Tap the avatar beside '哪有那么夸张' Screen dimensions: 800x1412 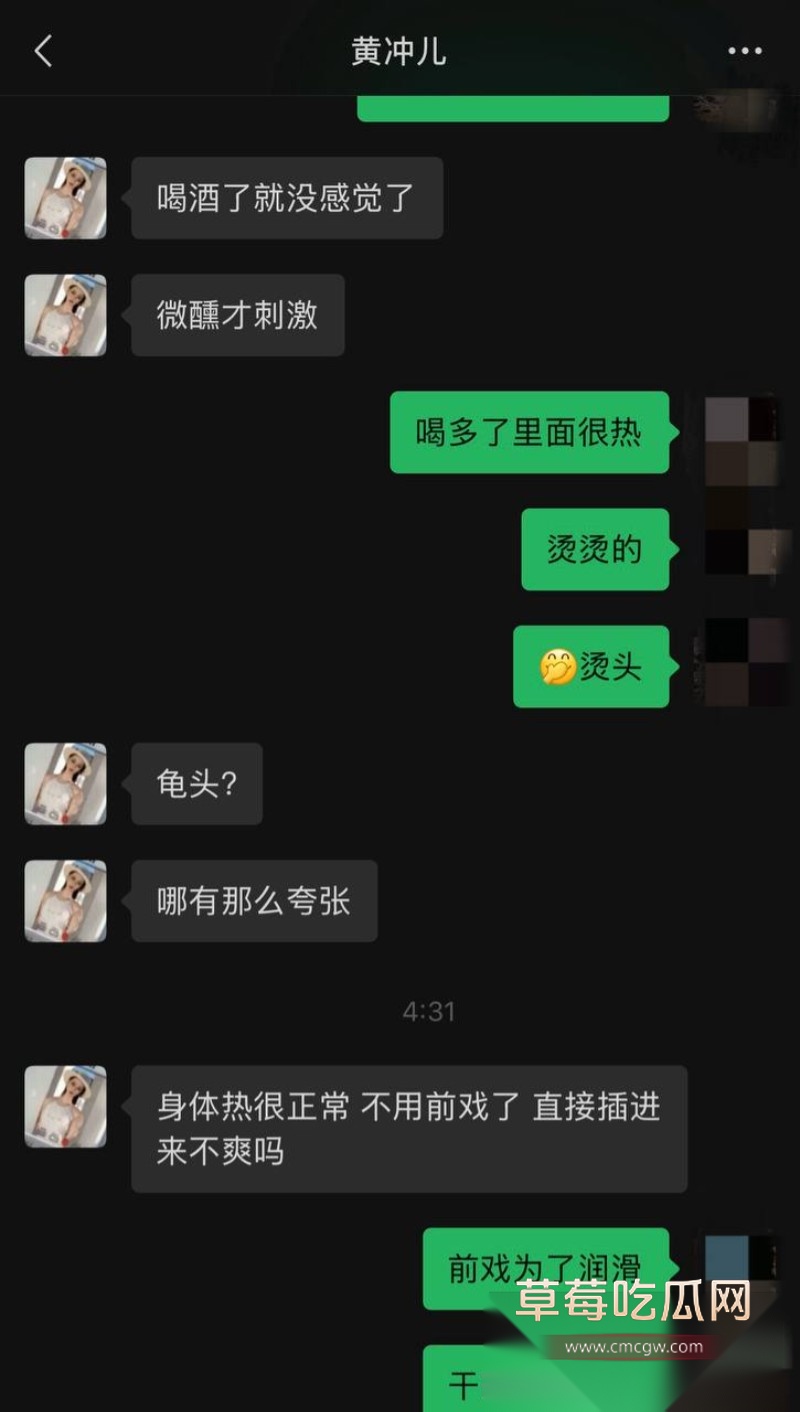[65, 901]
